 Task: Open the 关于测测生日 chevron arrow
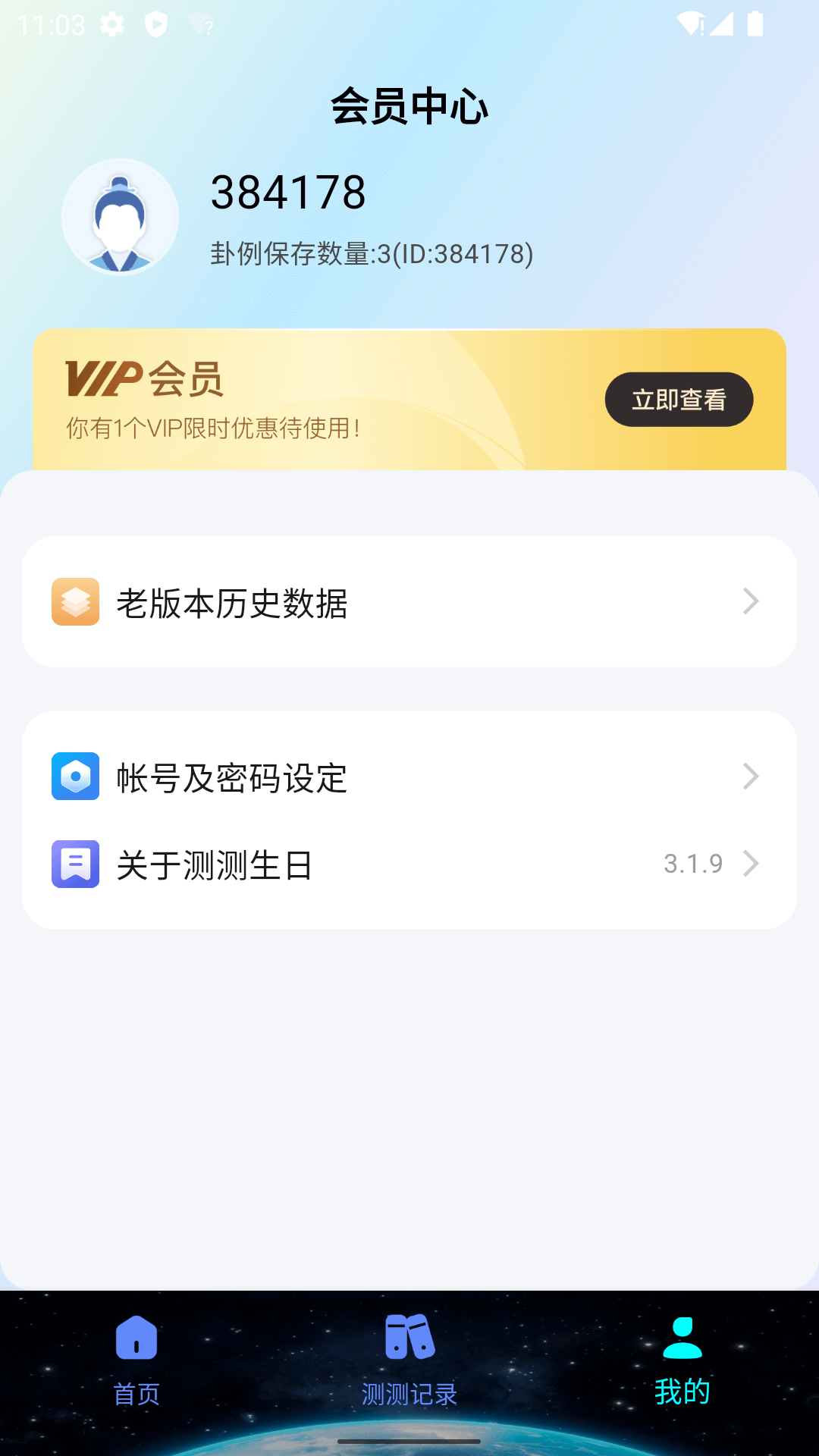click(x=752, y=863)
